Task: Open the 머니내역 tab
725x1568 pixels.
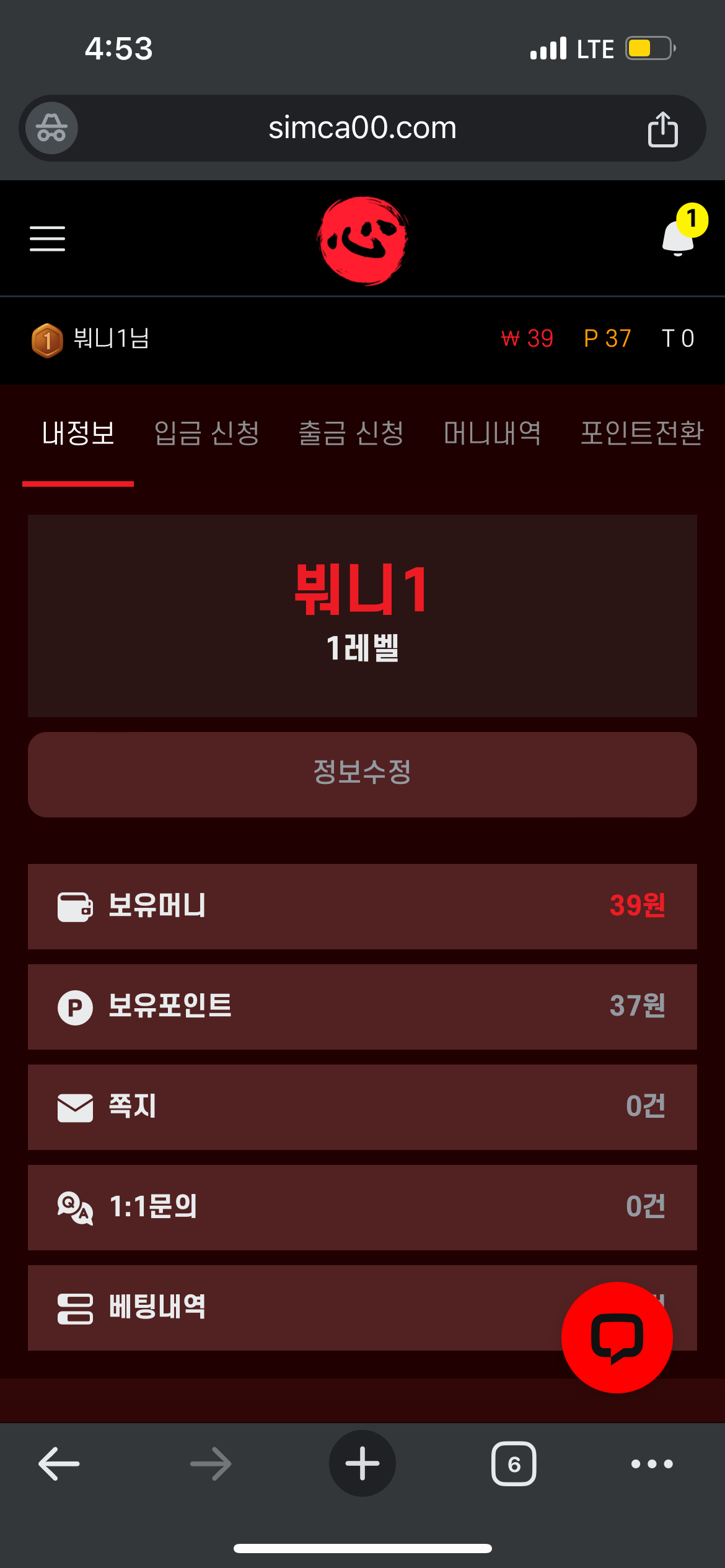Action: pos(493,433)
